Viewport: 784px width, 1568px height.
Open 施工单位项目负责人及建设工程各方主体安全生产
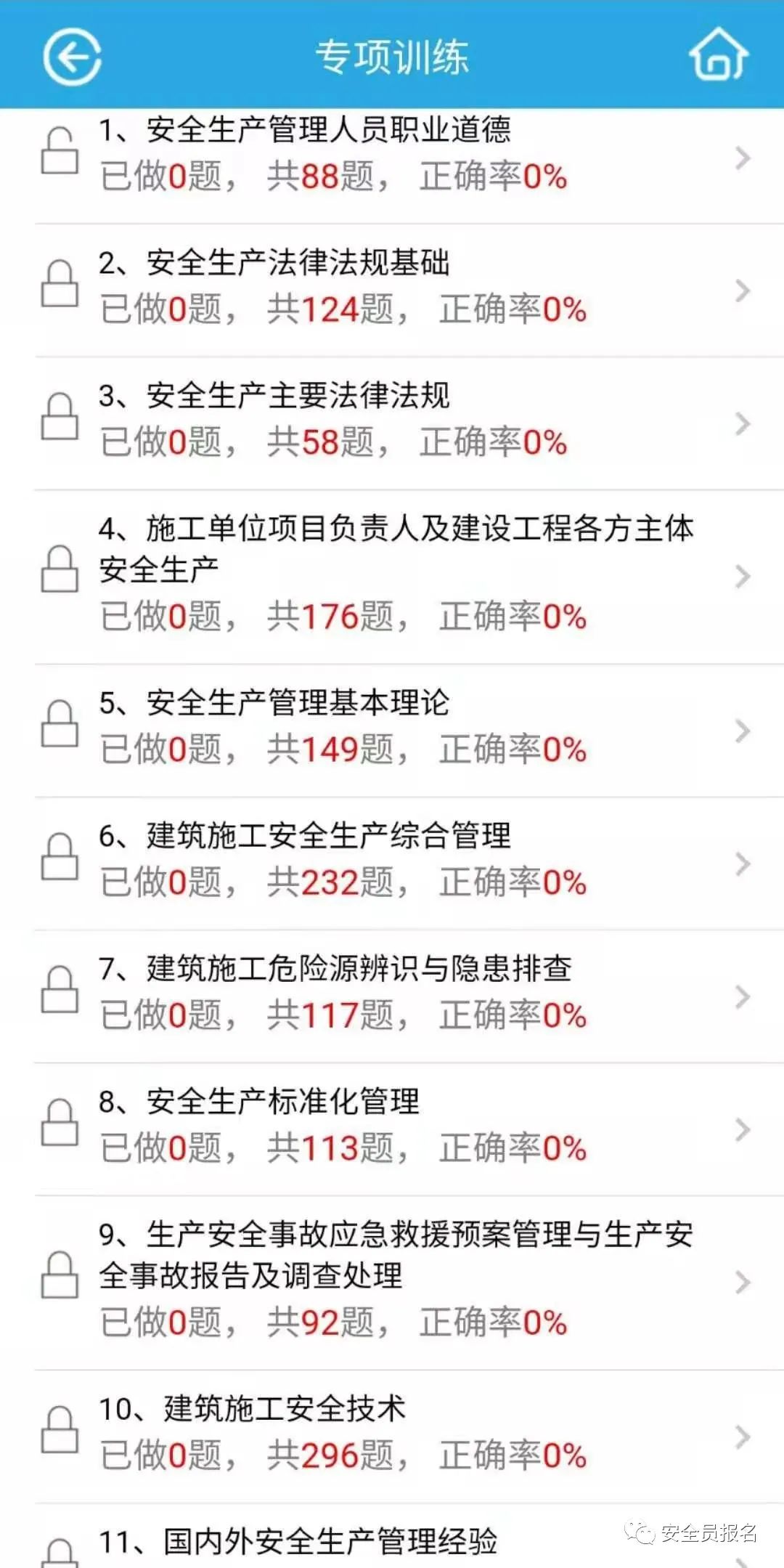392,577
